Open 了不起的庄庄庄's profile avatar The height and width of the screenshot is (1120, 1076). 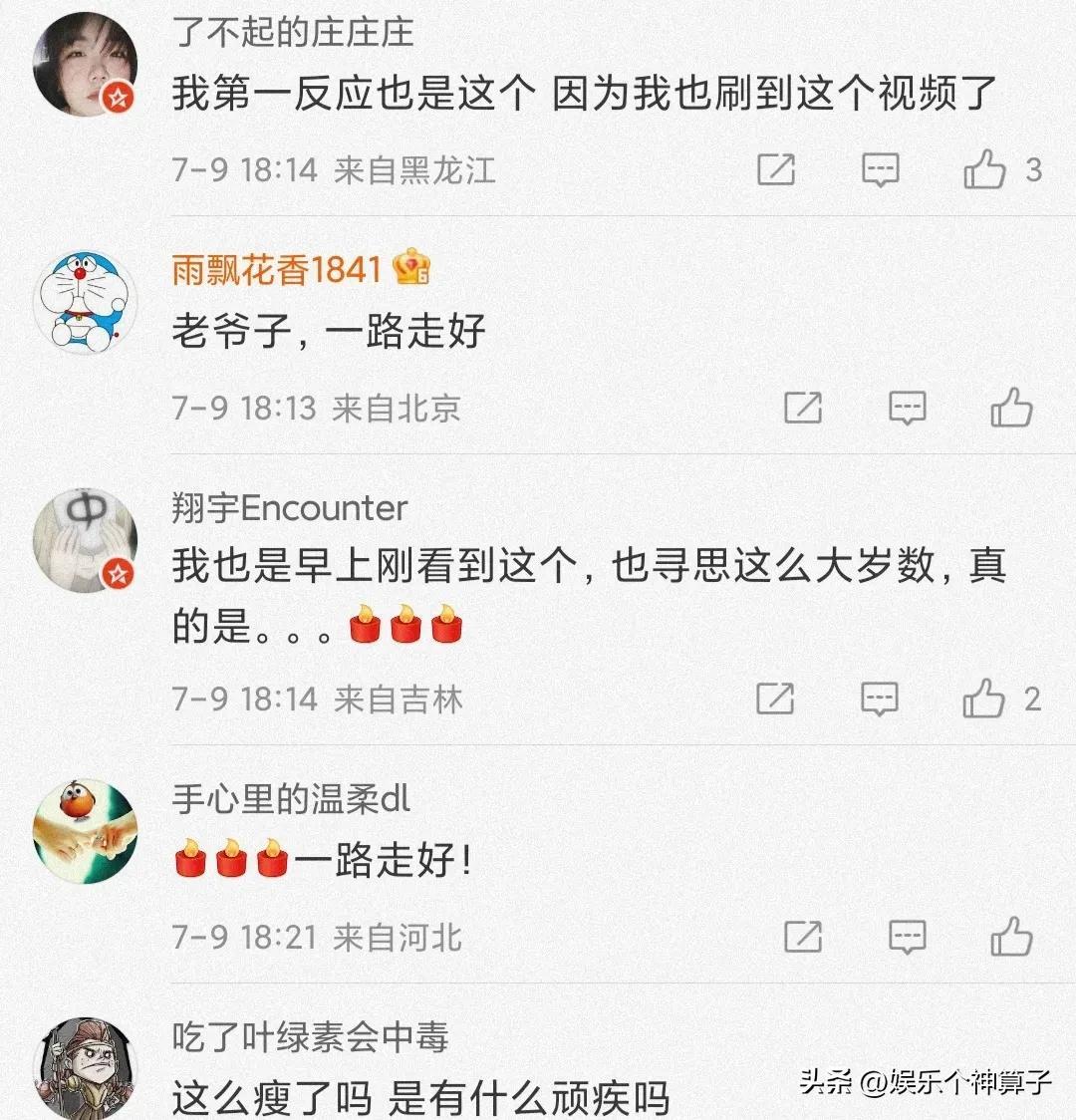tap(85, 65)
